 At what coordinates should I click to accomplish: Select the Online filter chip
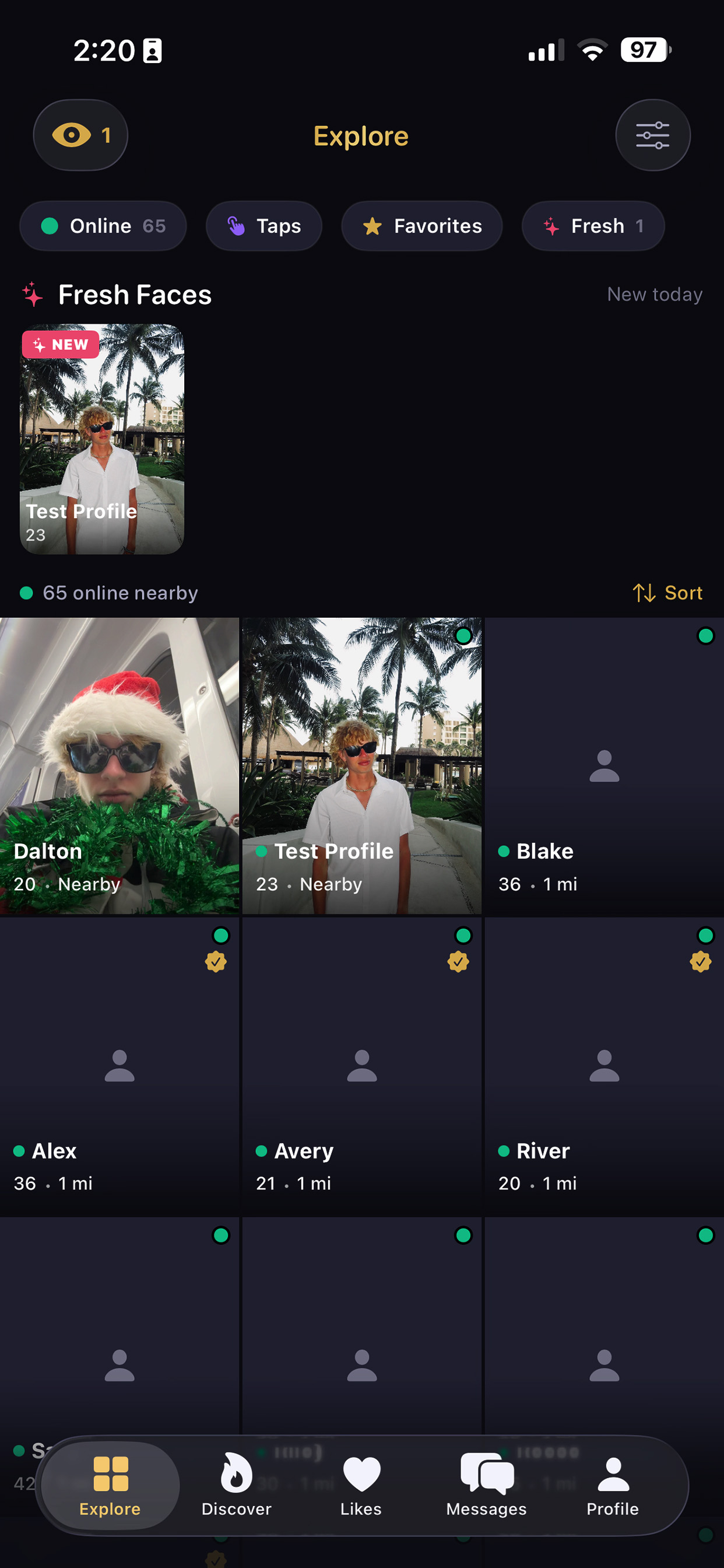pyautogui.click(x=103, y=226)
